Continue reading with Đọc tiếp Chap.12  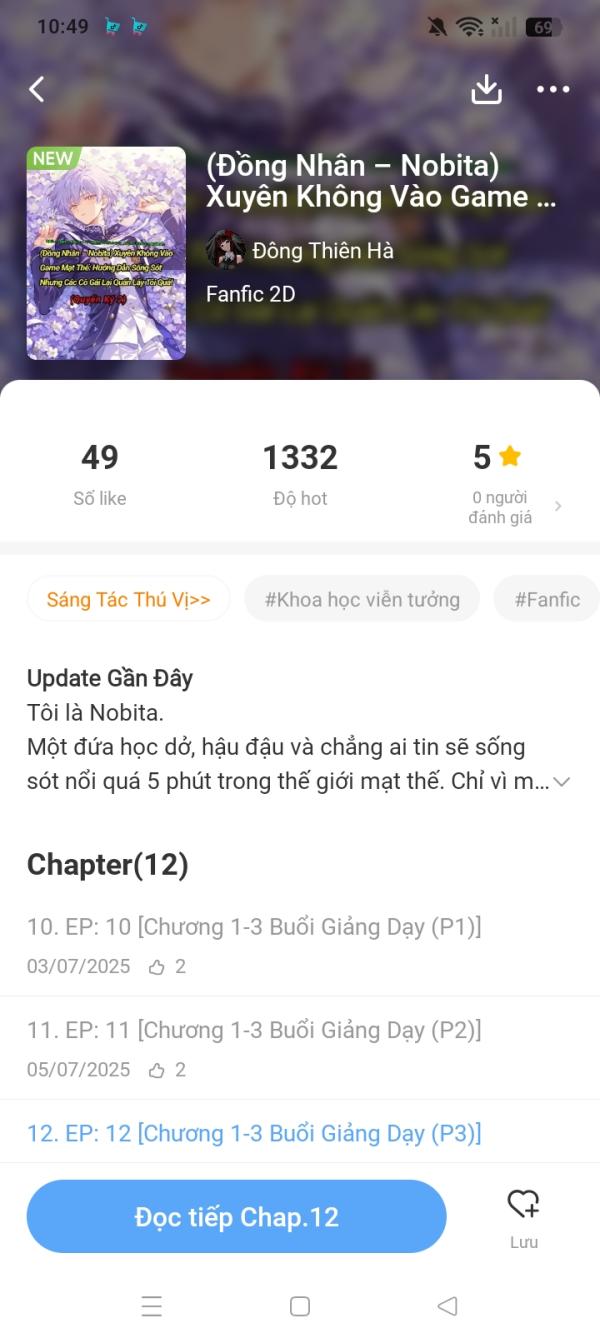[x=236, y=1216]
